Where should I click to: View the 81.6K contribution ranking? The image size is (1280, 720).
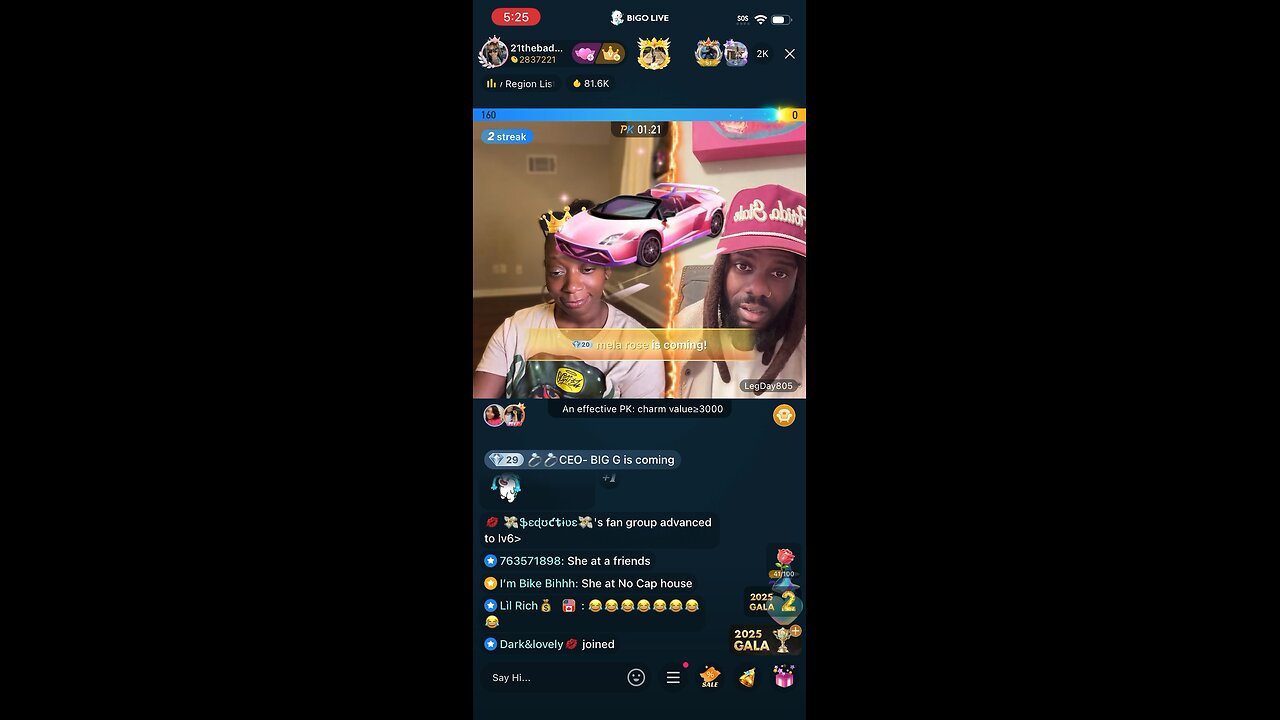(591, 84)
